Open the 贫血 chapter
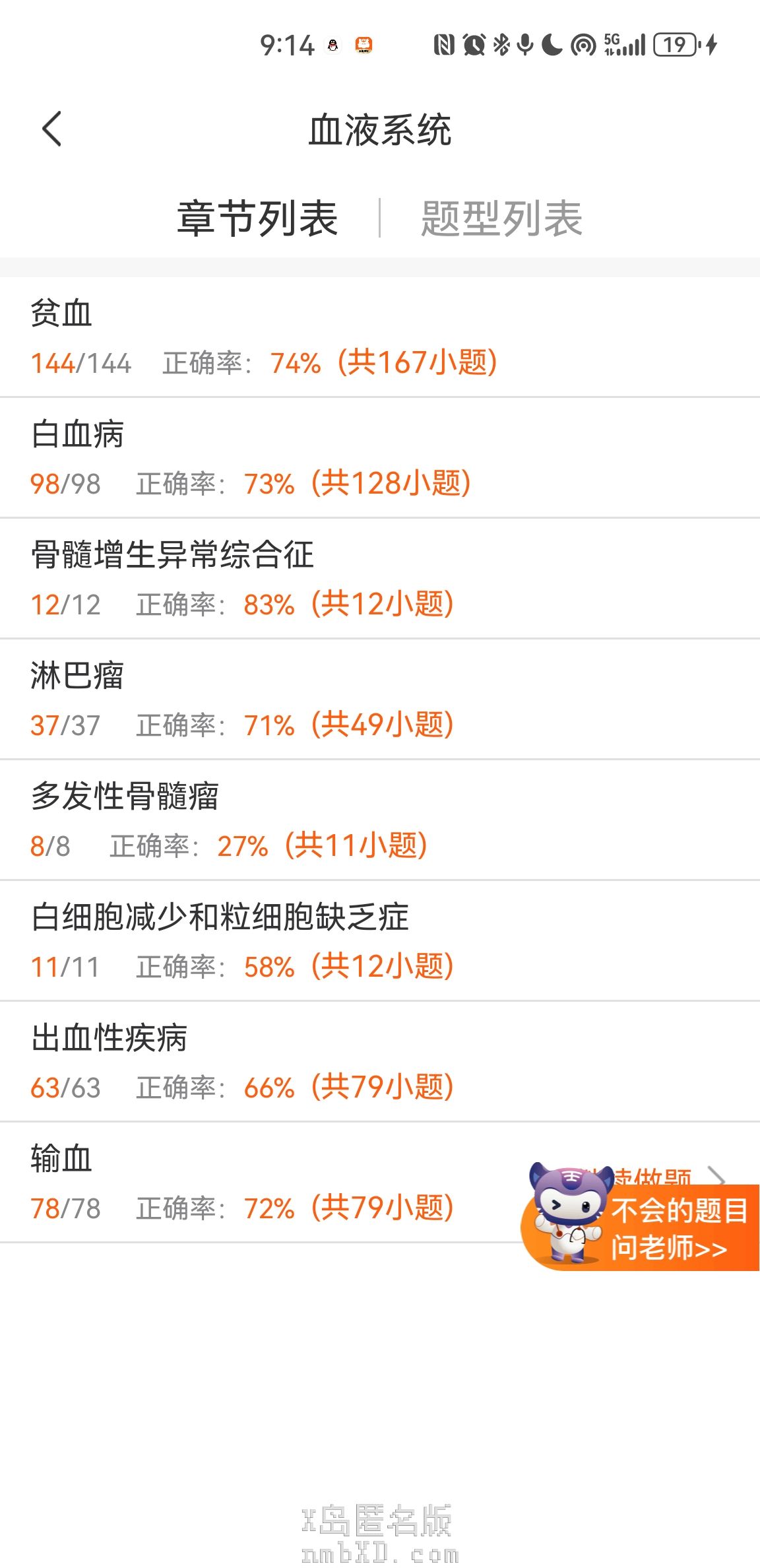This screenshot has width=760, height=1568. [x=264, y=337]
